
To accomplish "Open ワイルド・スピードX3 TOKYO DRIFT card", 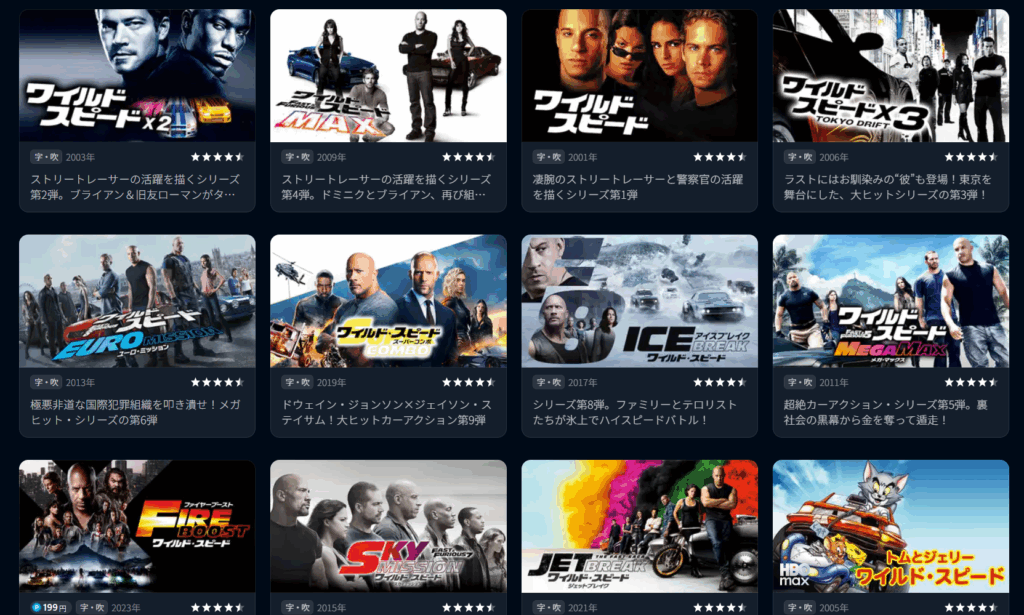I will 890,77.
